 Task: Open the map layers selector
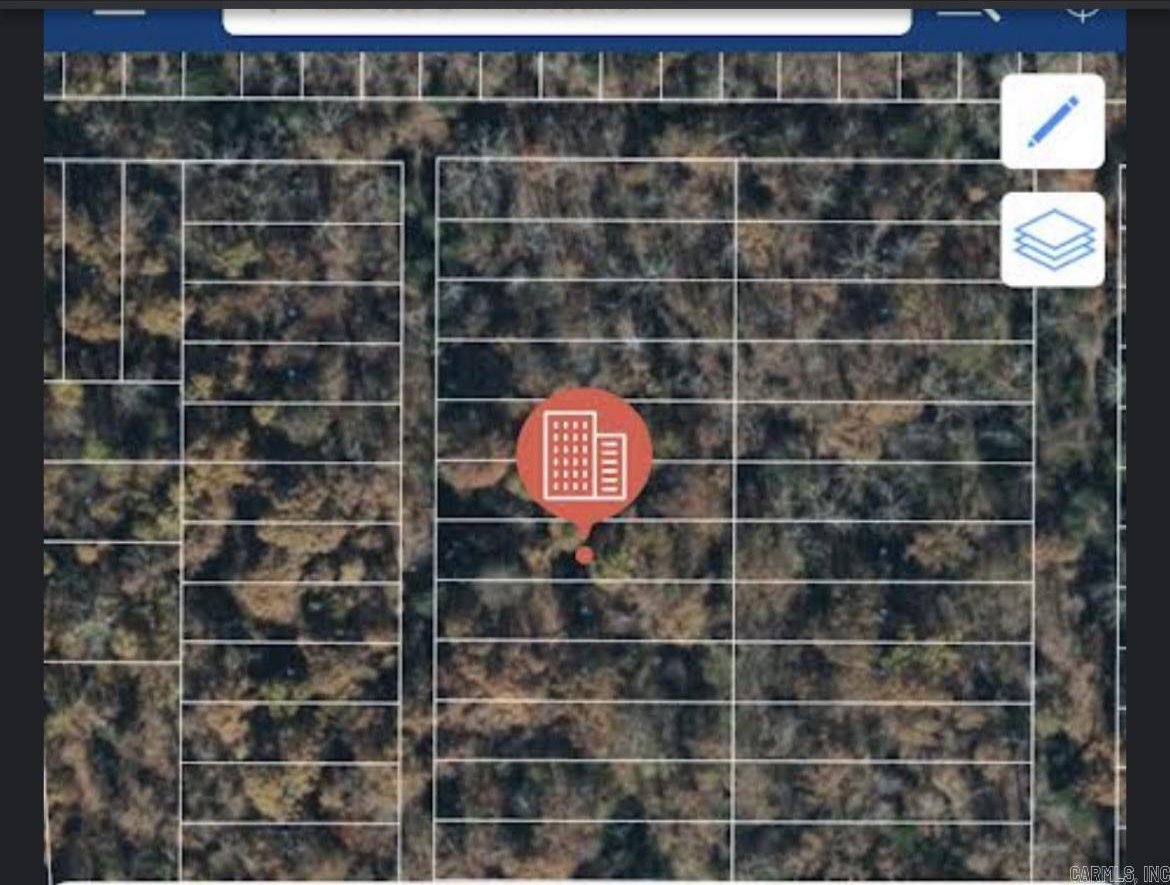click(1053, 240)
